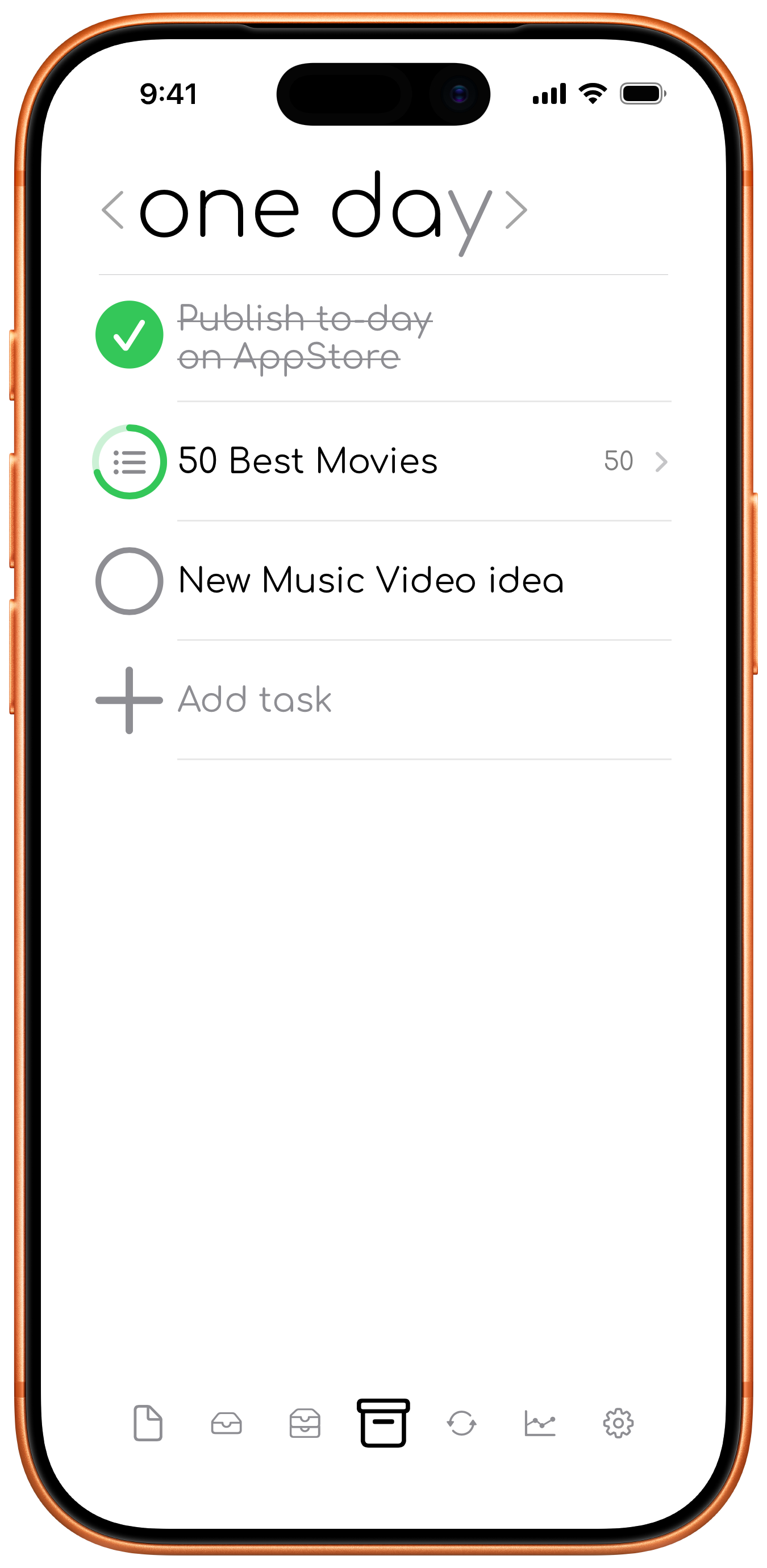767x1568 pixels.
Task: Select the archive box tab
Action: [383, 1423]
